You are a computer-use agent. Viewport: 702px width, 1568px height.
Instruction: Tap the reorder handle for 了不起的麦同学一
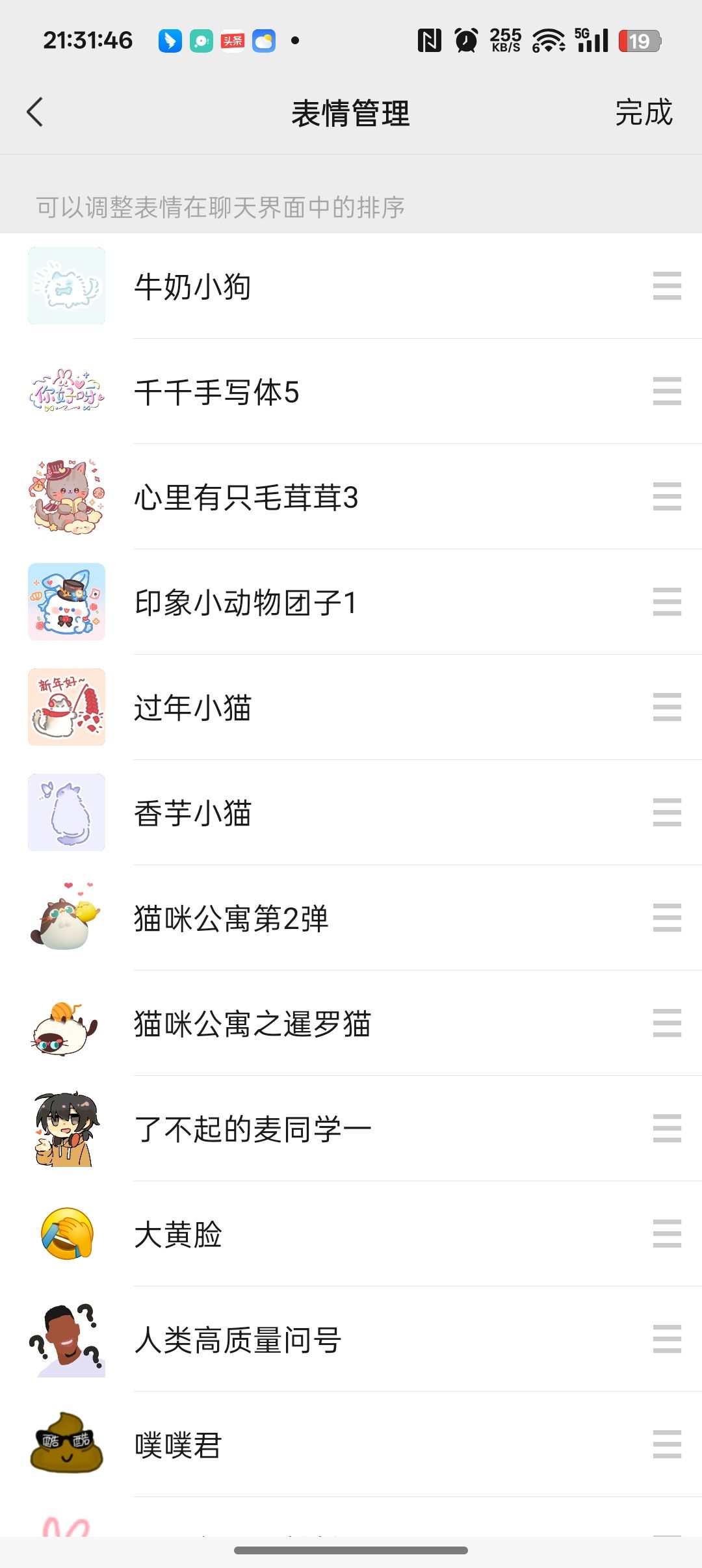667,1129
